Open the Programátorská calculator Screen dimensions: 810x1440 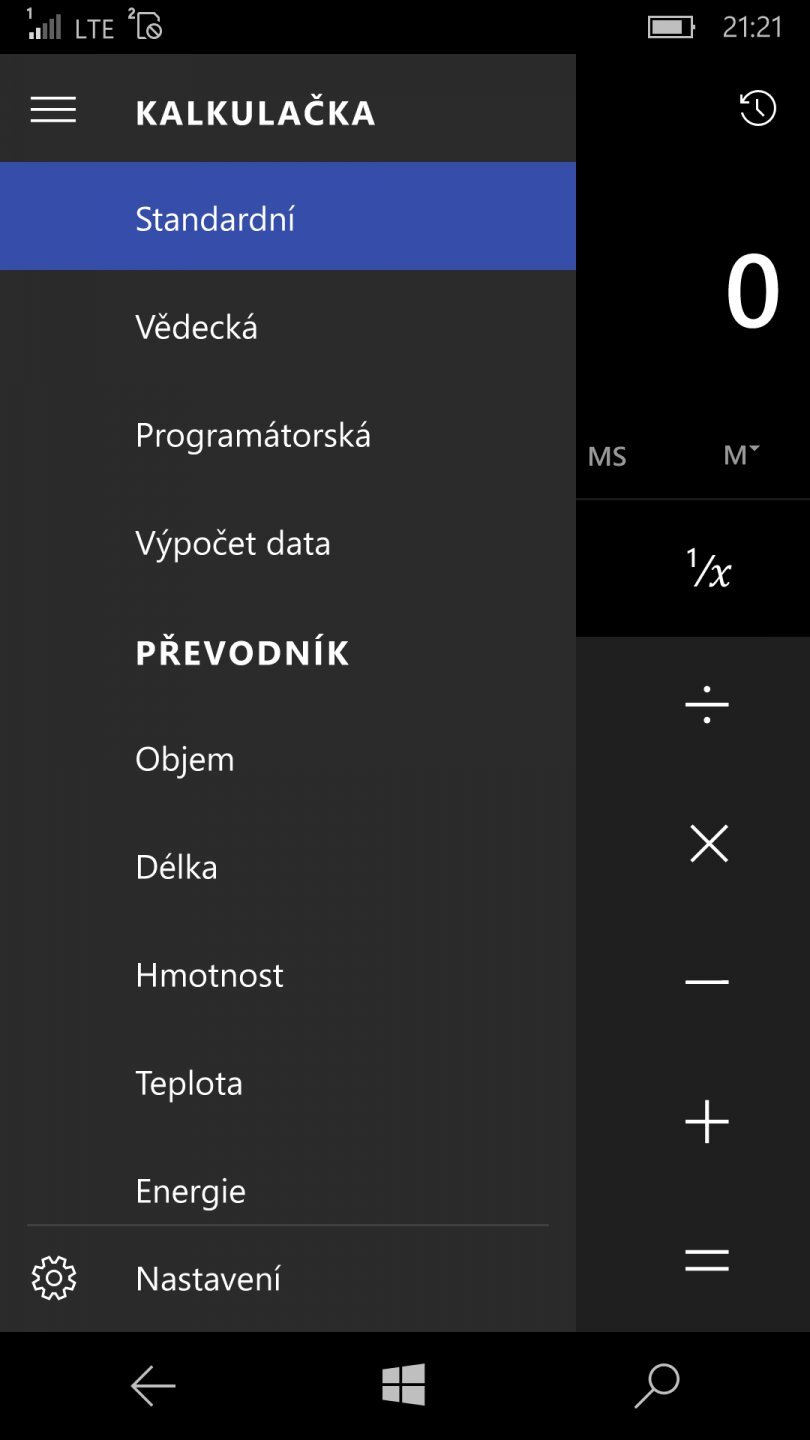(253, 435)
